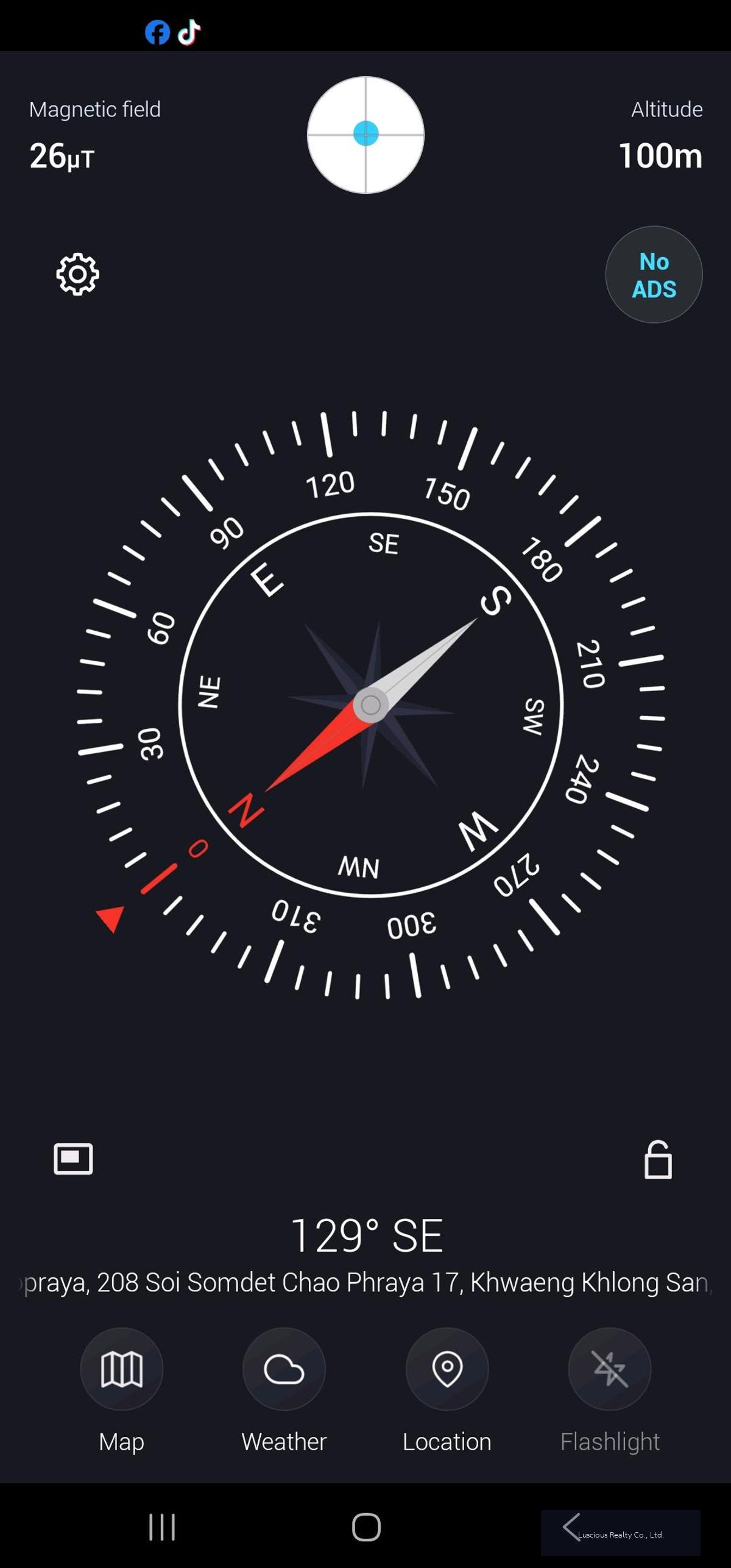731x1568 pixels.
Task: Toggle the compass lock icon
Action: point(658,1160)
